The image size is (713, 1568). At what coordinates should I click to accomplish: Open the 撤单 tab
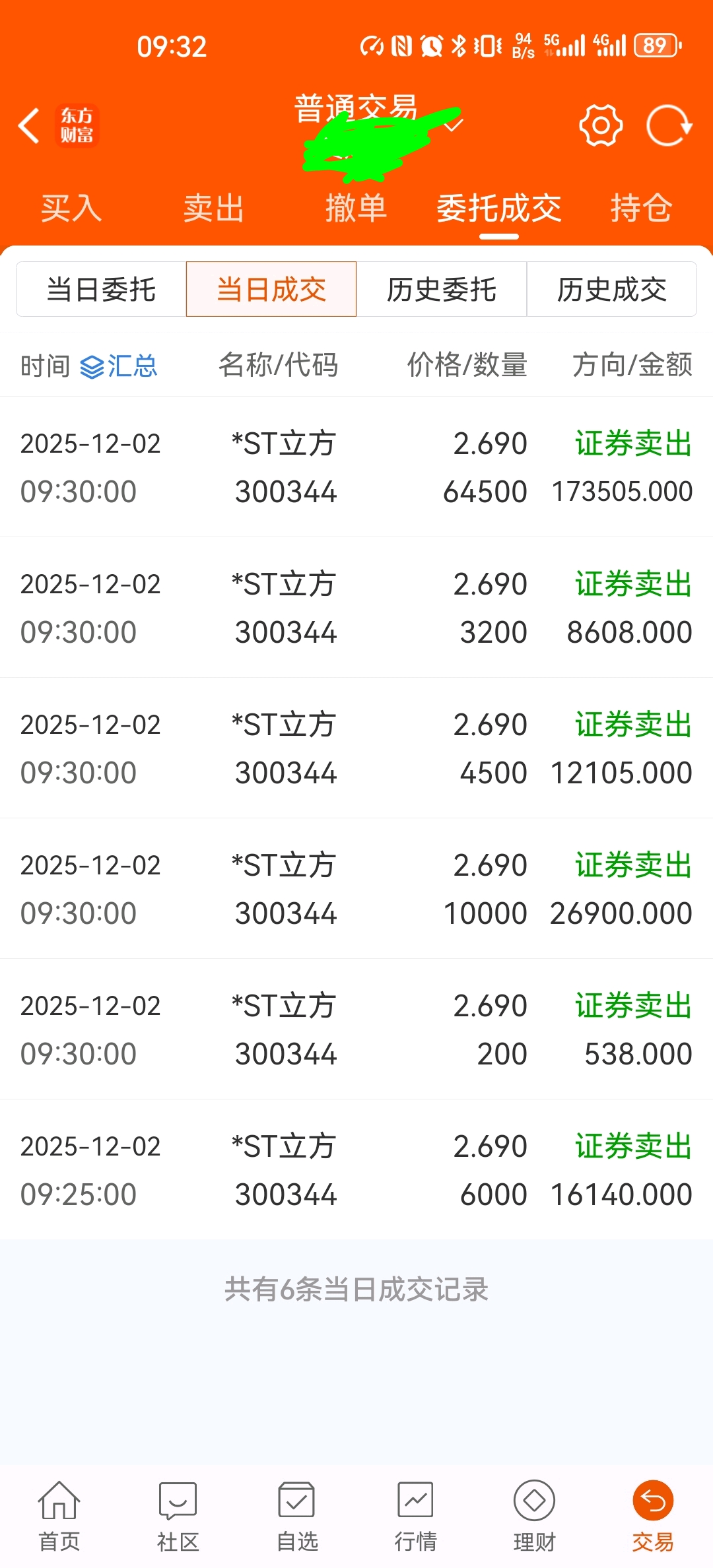tap(356, 209)
